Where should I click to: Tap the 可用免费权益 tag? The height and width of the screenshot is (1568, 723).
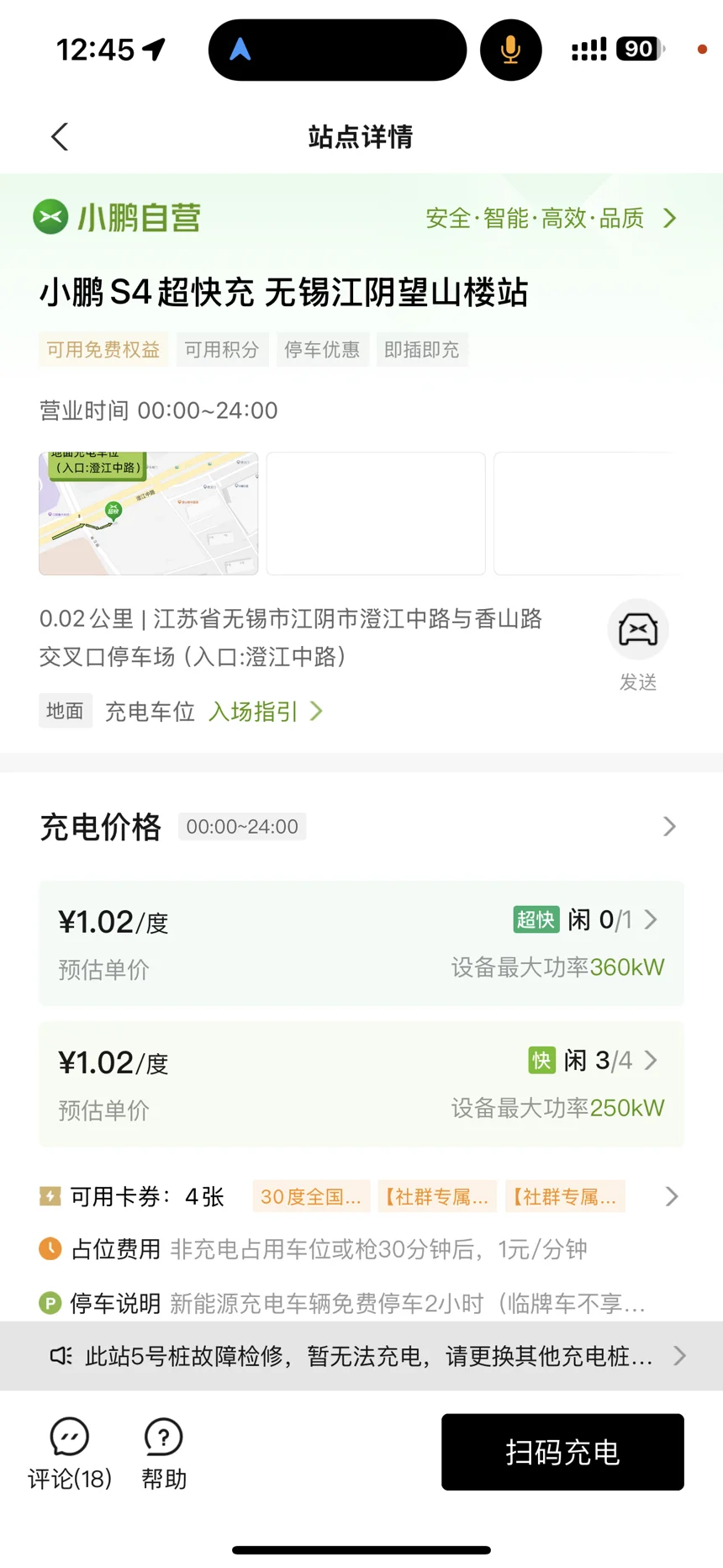(103, 350)
